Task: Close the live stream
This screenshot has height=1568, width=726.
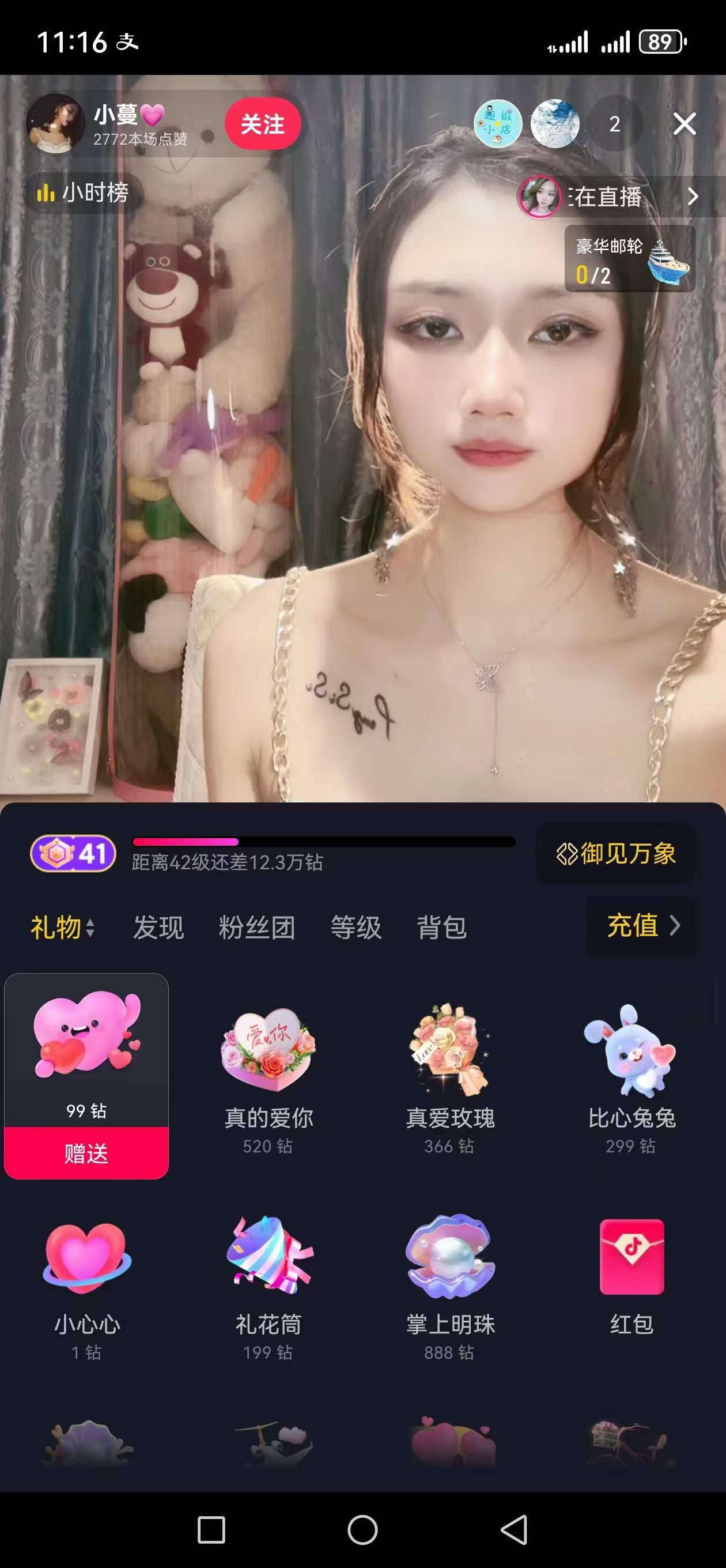Action: [x=684, y=124]
